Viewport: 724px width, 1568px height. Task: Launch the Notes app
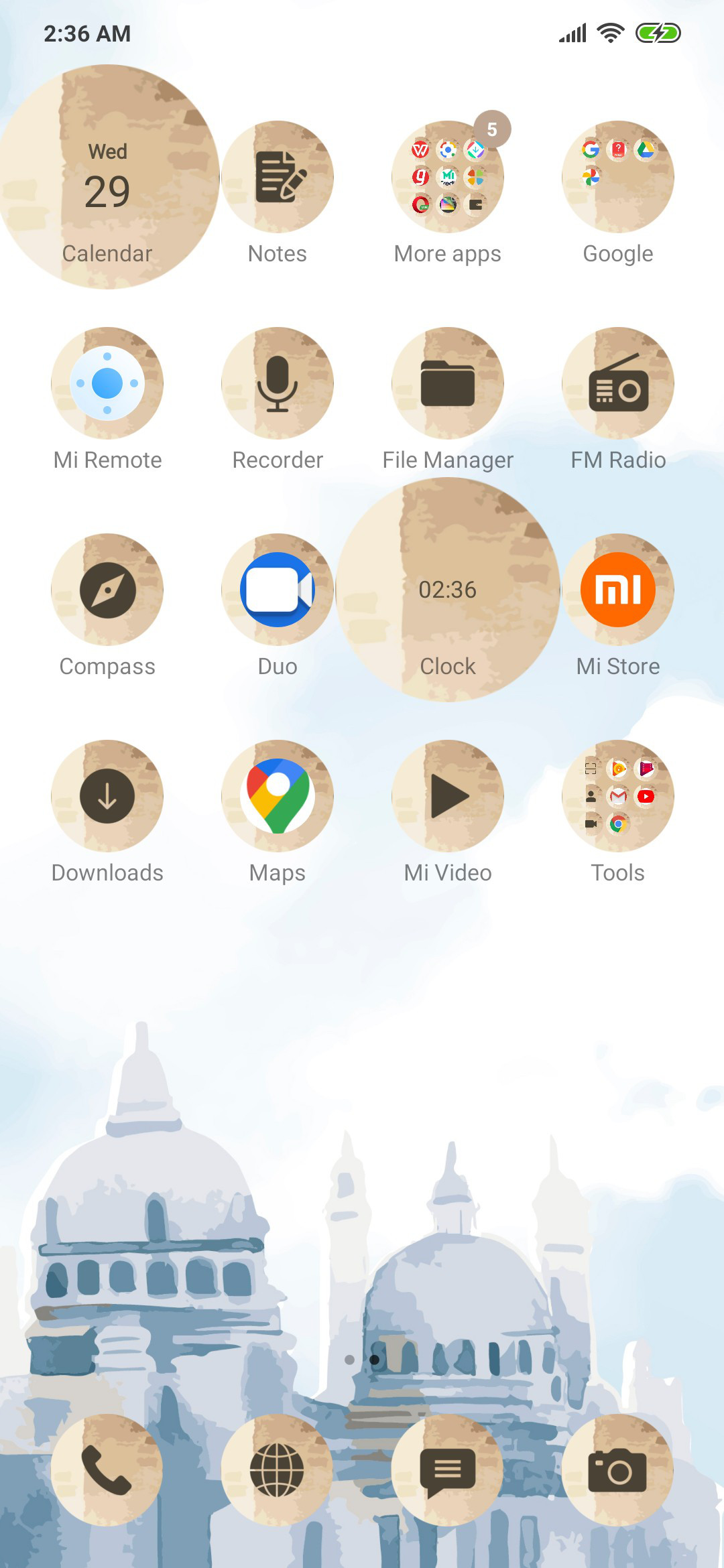click(278, 177)
